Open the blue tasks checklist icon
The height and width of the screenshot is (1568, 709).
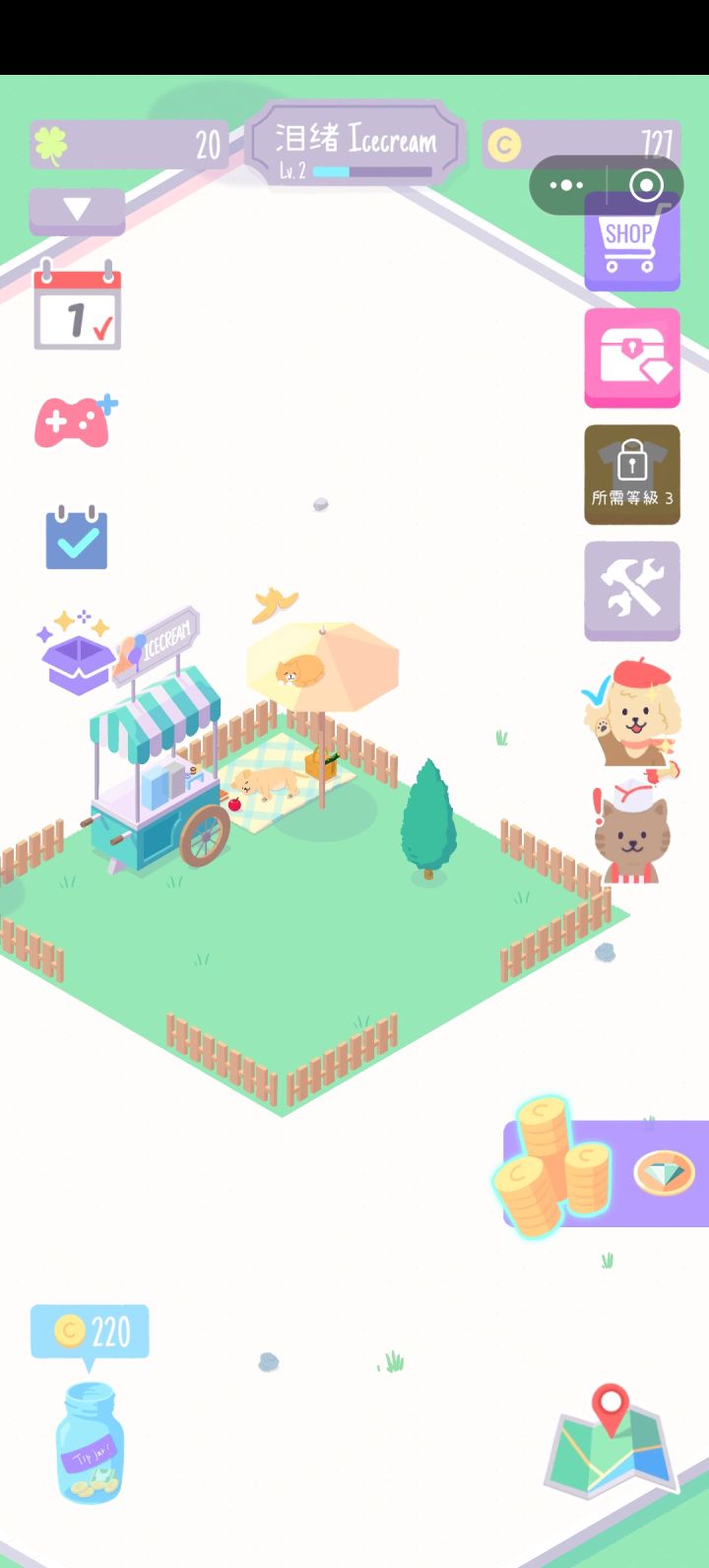77,538
